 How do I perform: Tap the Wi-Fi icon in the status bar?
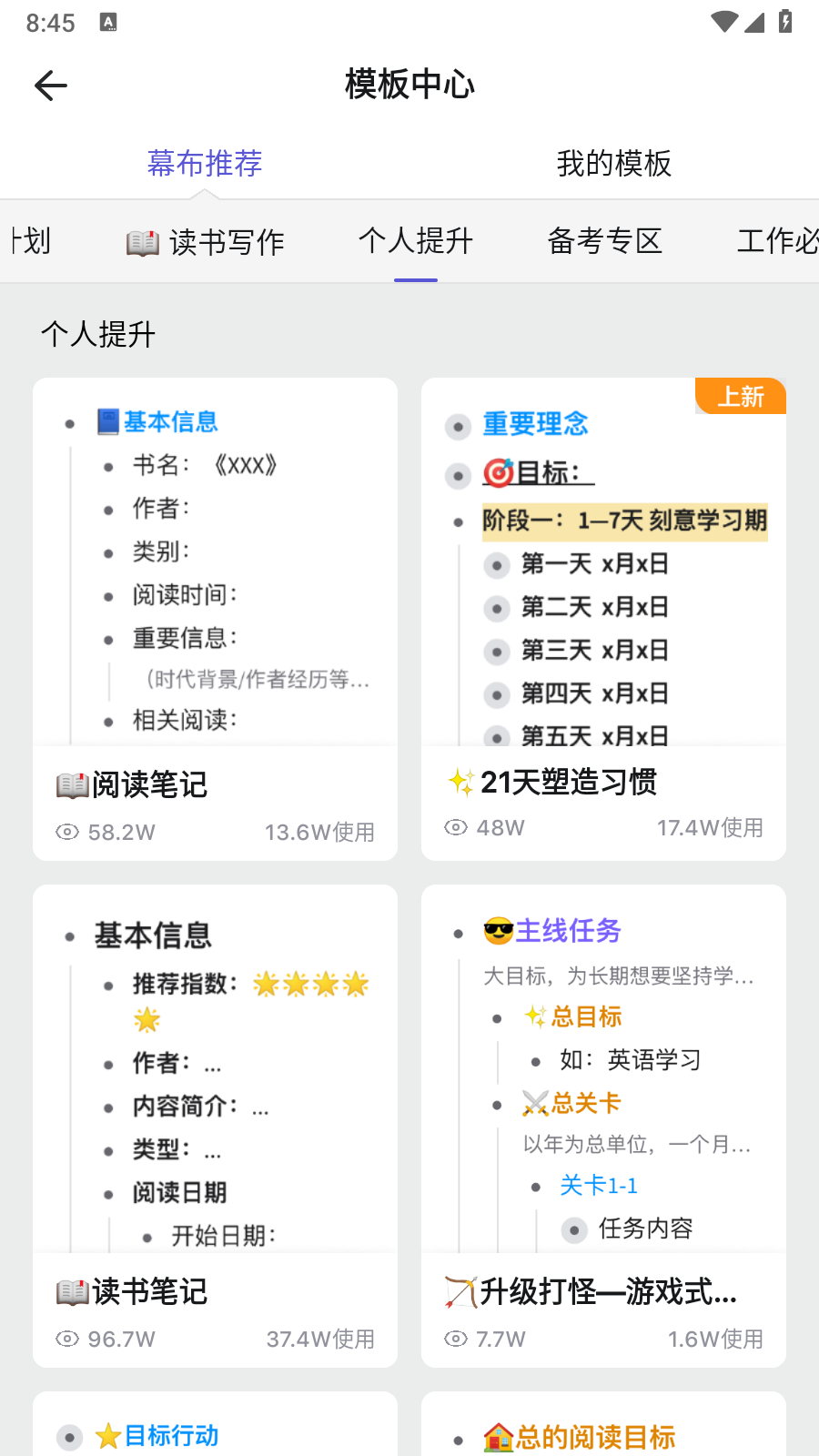click(723, 22)
